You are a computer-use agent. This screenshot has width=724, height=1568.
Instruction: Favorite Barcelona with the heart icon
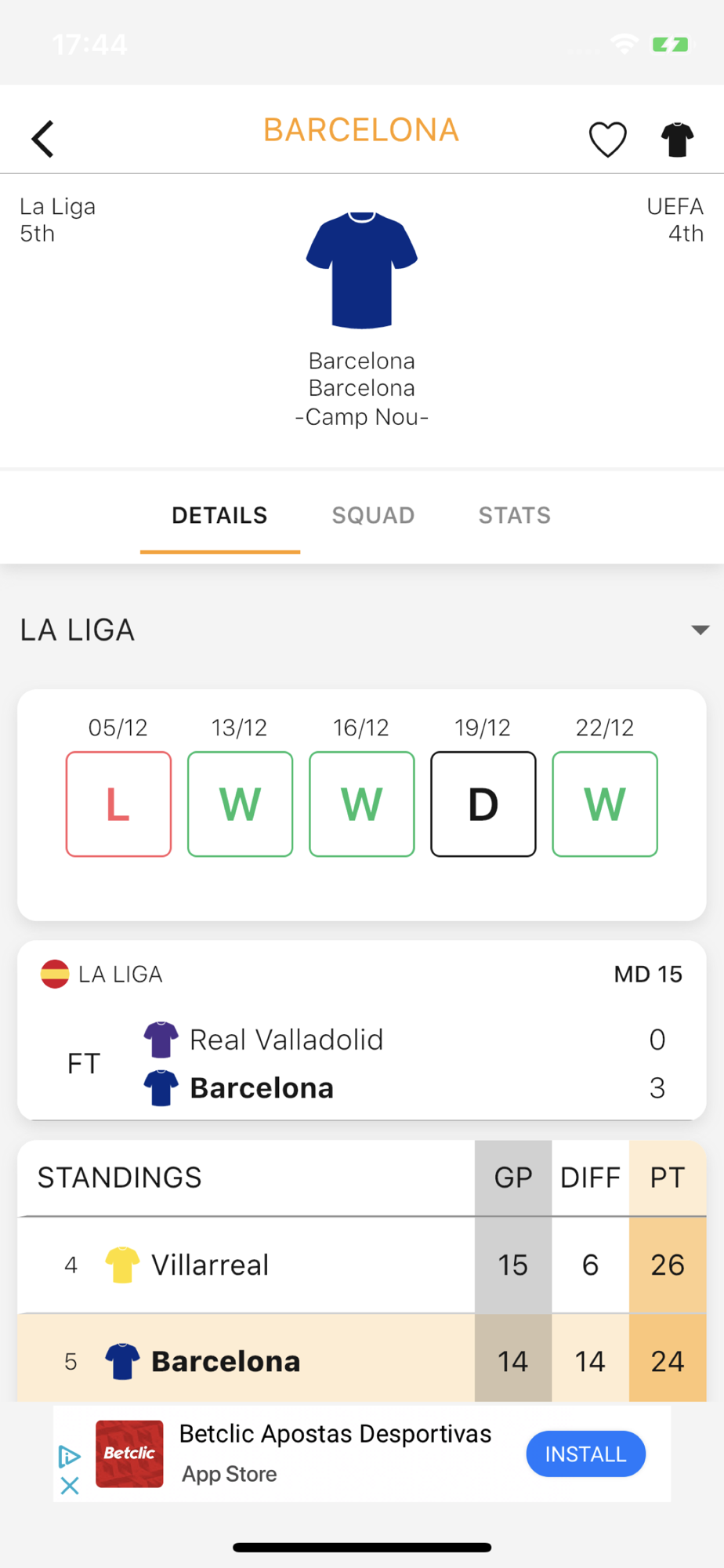(x=607, y=140)
